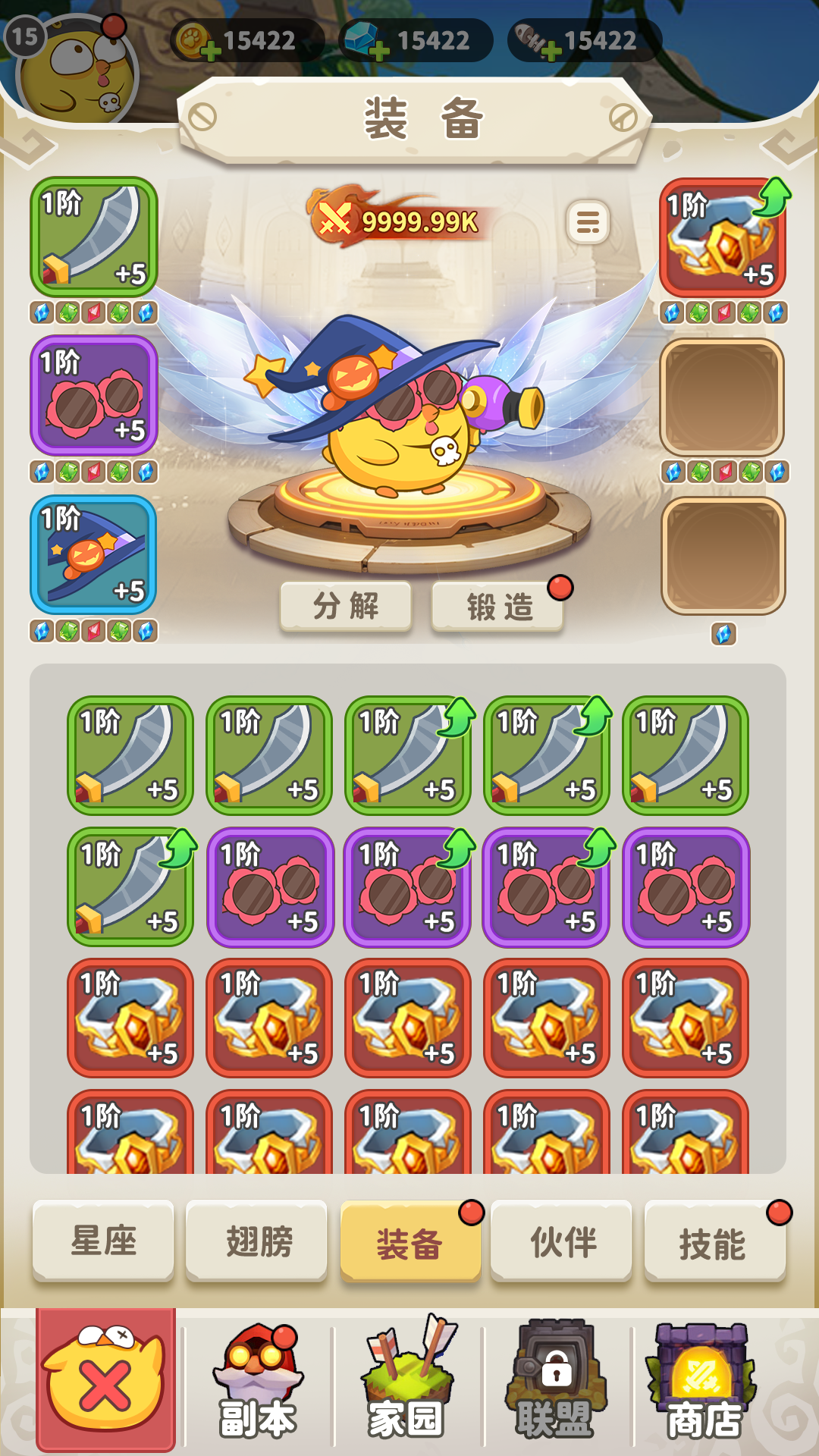
Task: Switch to the 伙伴 tab
Action: pos(562,1241)
